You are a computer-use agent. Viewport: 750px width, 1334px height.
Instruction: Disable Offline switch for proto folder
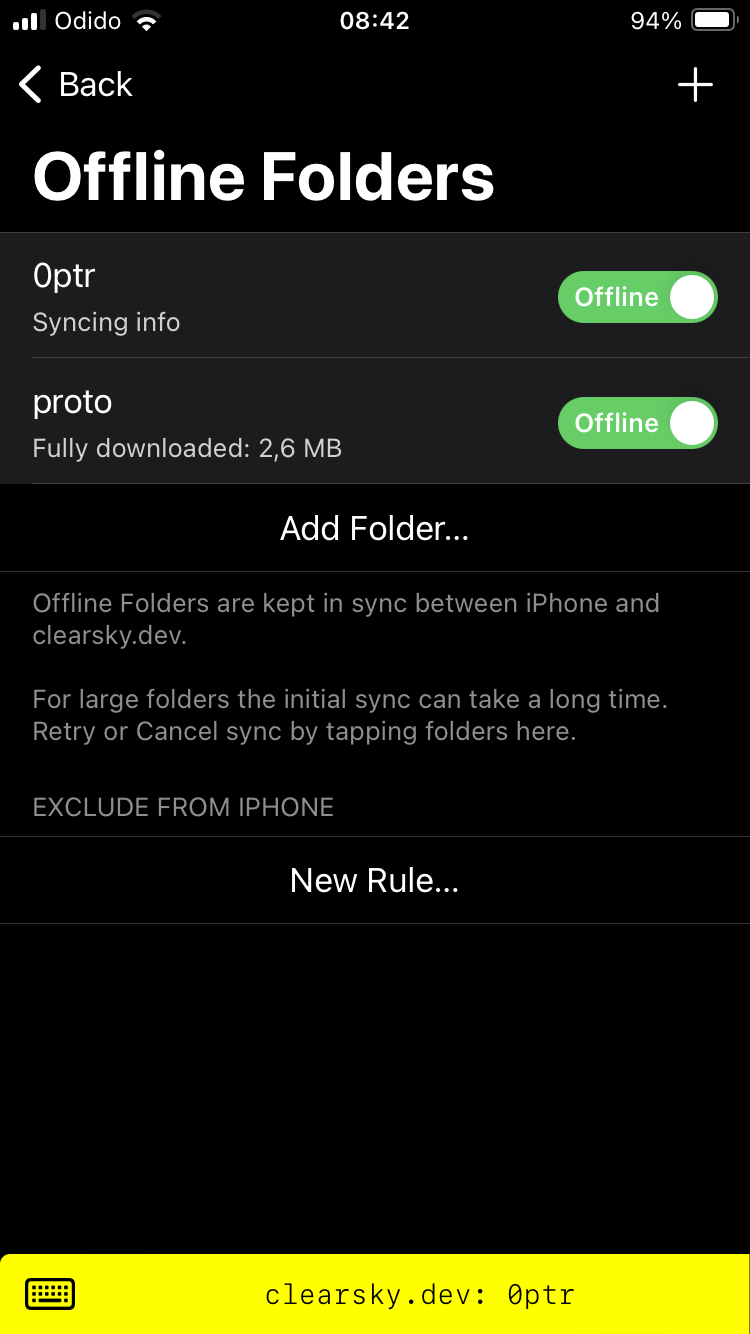coord(638,423)
